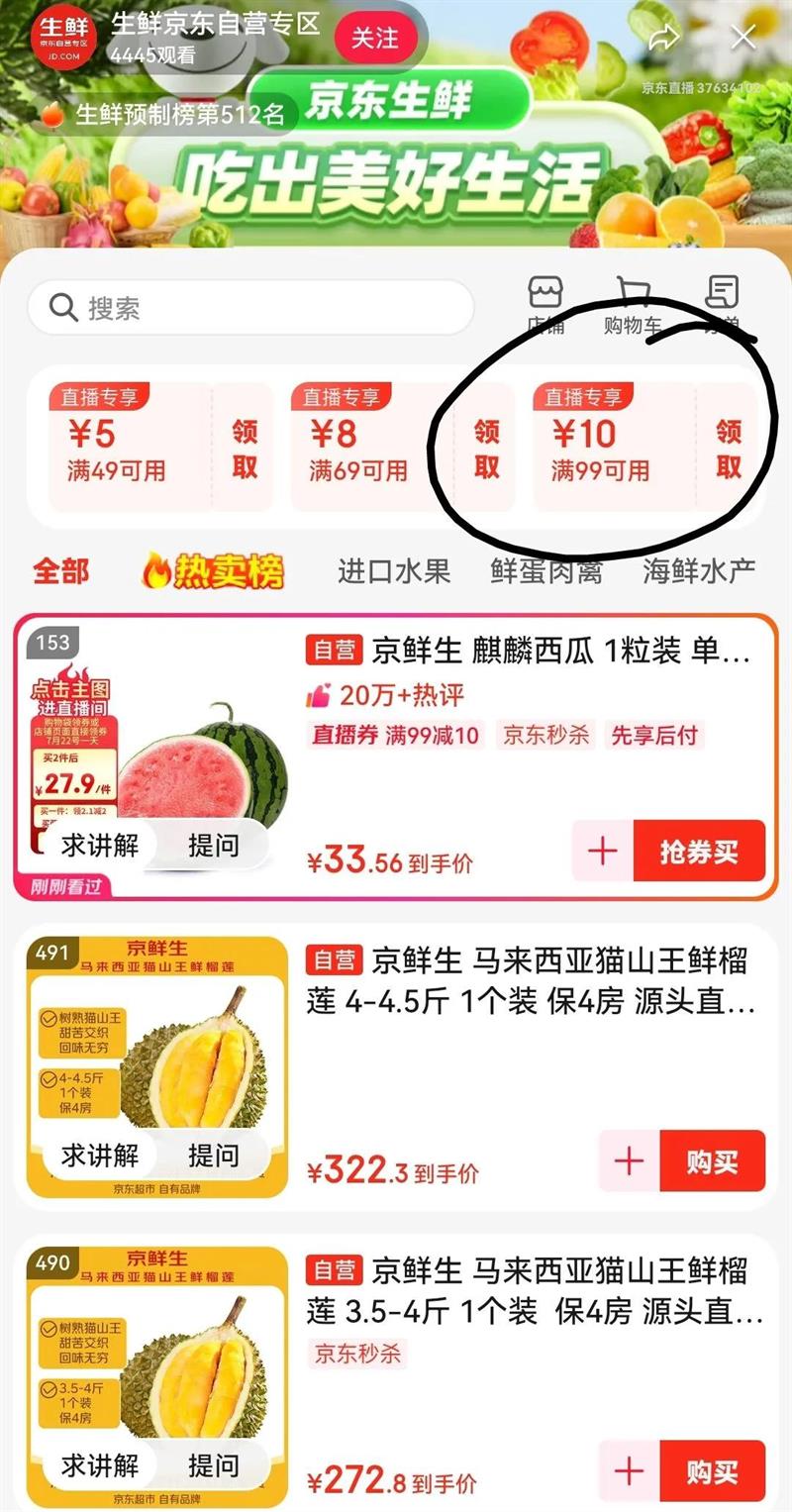
Task: Claim the ¥8 coupon
Action: click(x=486, y=449)
